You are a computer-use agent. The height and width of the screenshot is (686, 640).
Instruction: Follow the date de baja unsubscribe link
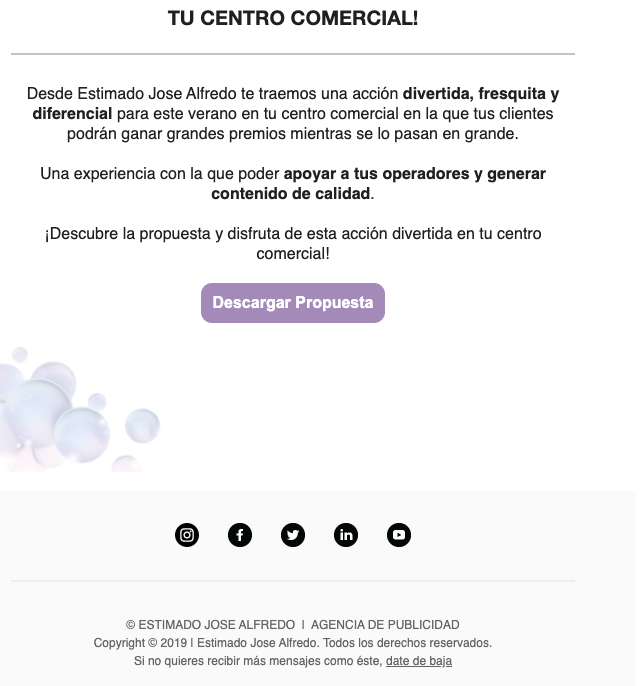(x=418, y=662)
